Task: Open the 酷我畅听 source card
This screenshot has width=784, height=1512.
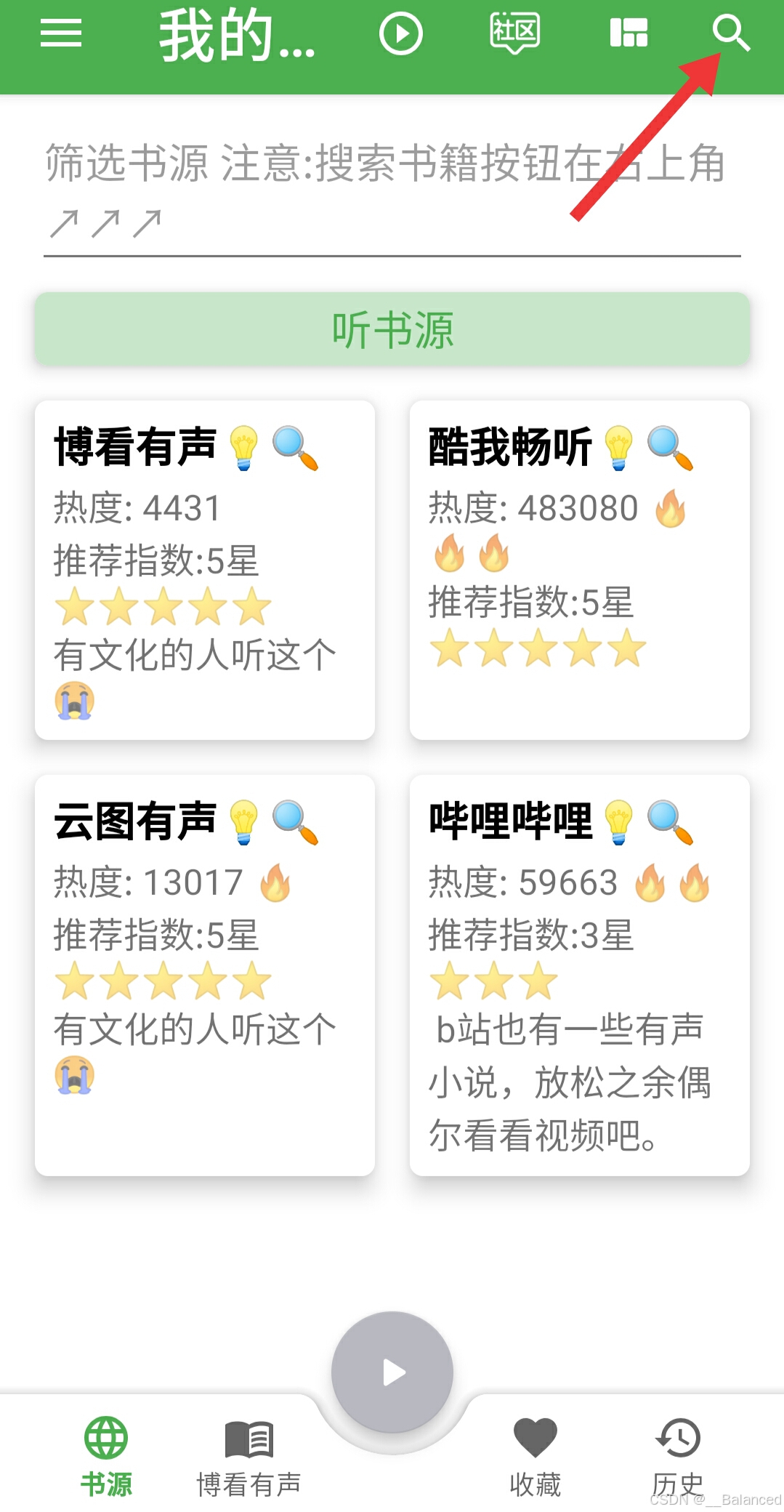Action: [x=579, y=570]
